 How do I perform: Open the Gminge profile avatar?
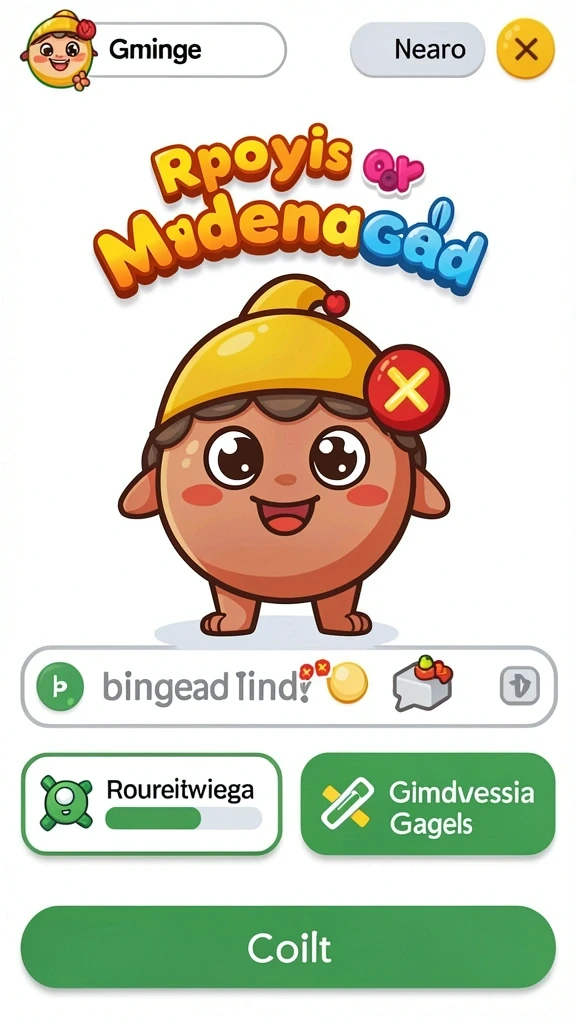point(59,49)
